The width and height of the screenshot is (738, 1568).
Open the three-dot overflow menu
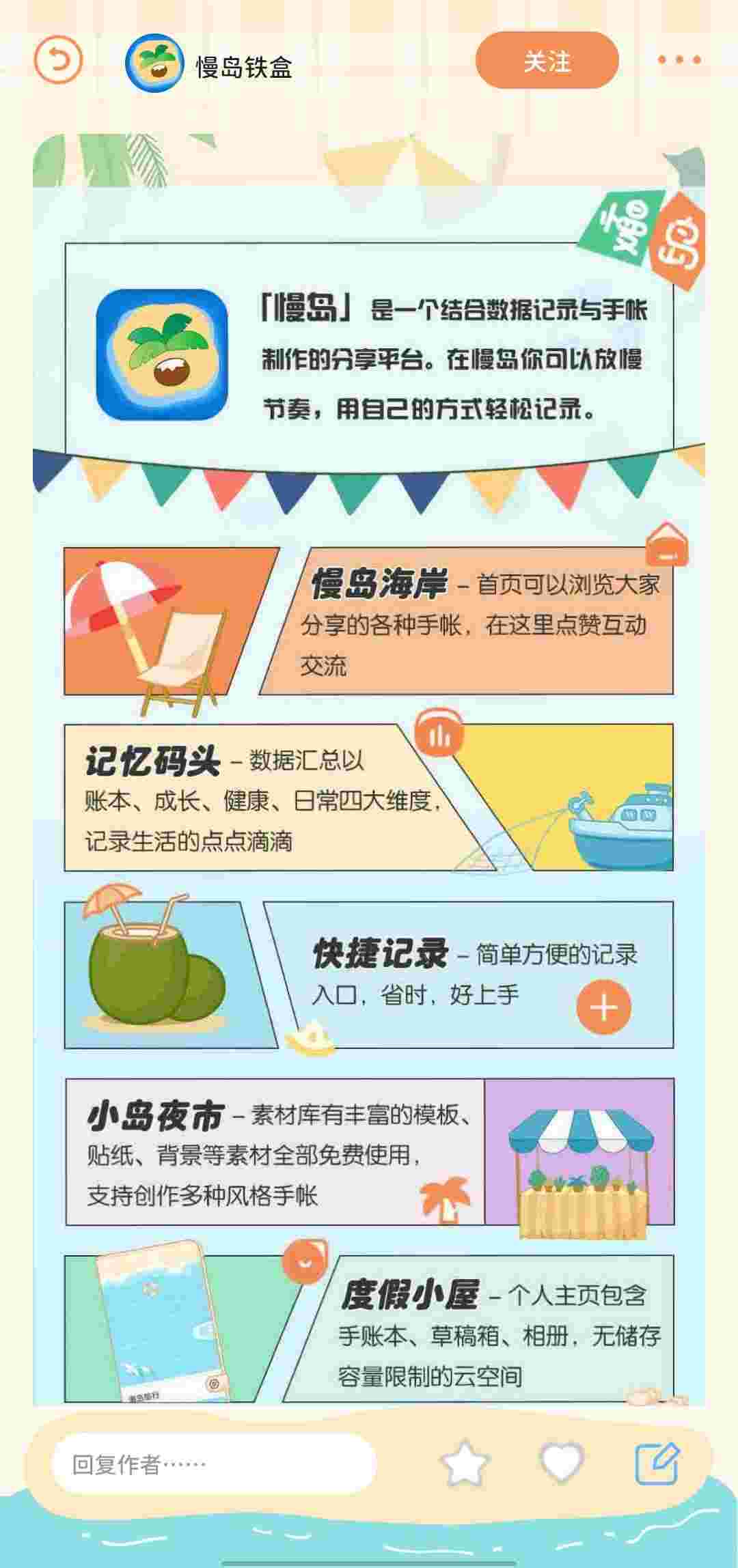coord(679,60)
